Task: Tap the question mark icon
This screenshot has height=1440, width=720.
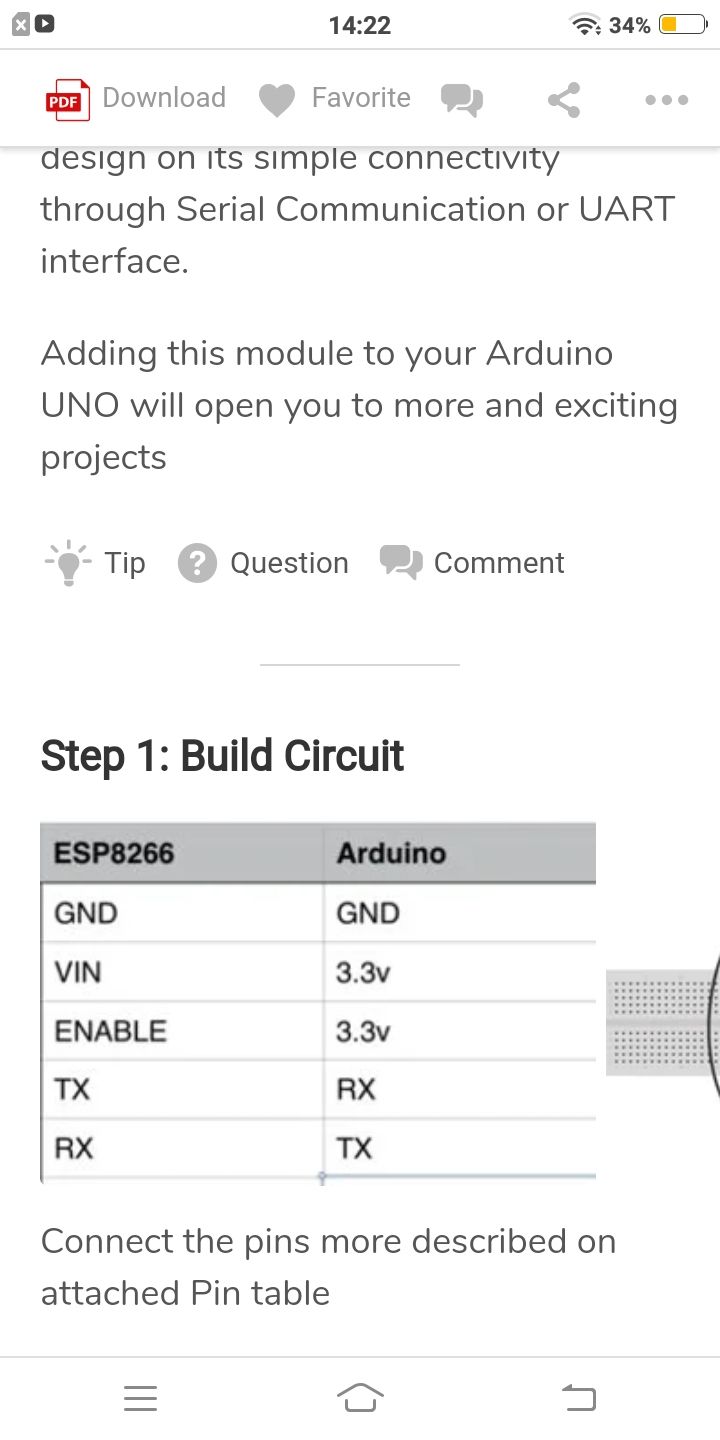Action: [197, 562]
